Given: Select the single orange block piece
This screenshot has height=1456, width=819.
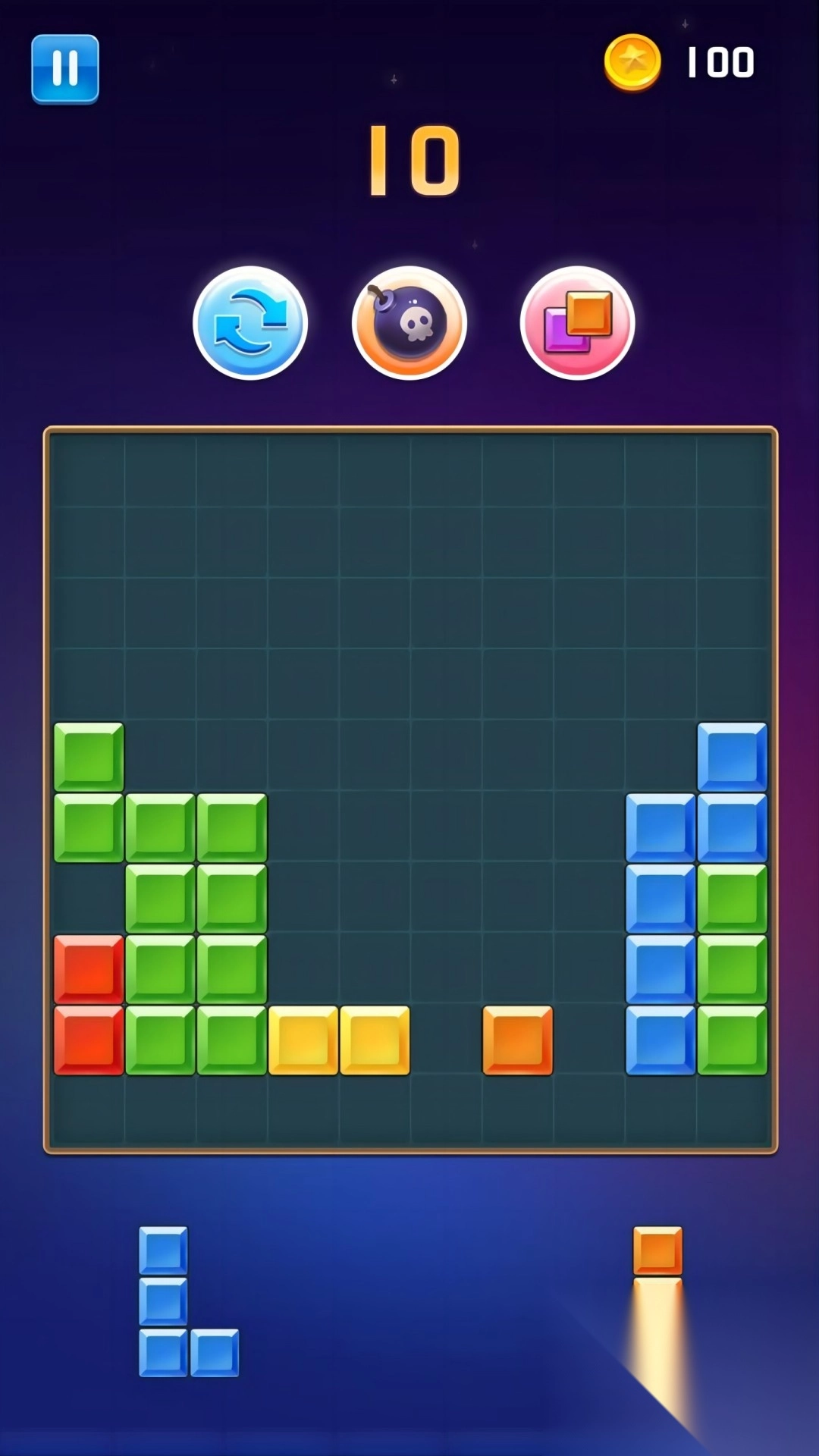Looking at the screenshot, I should (x=657, y=1250).
